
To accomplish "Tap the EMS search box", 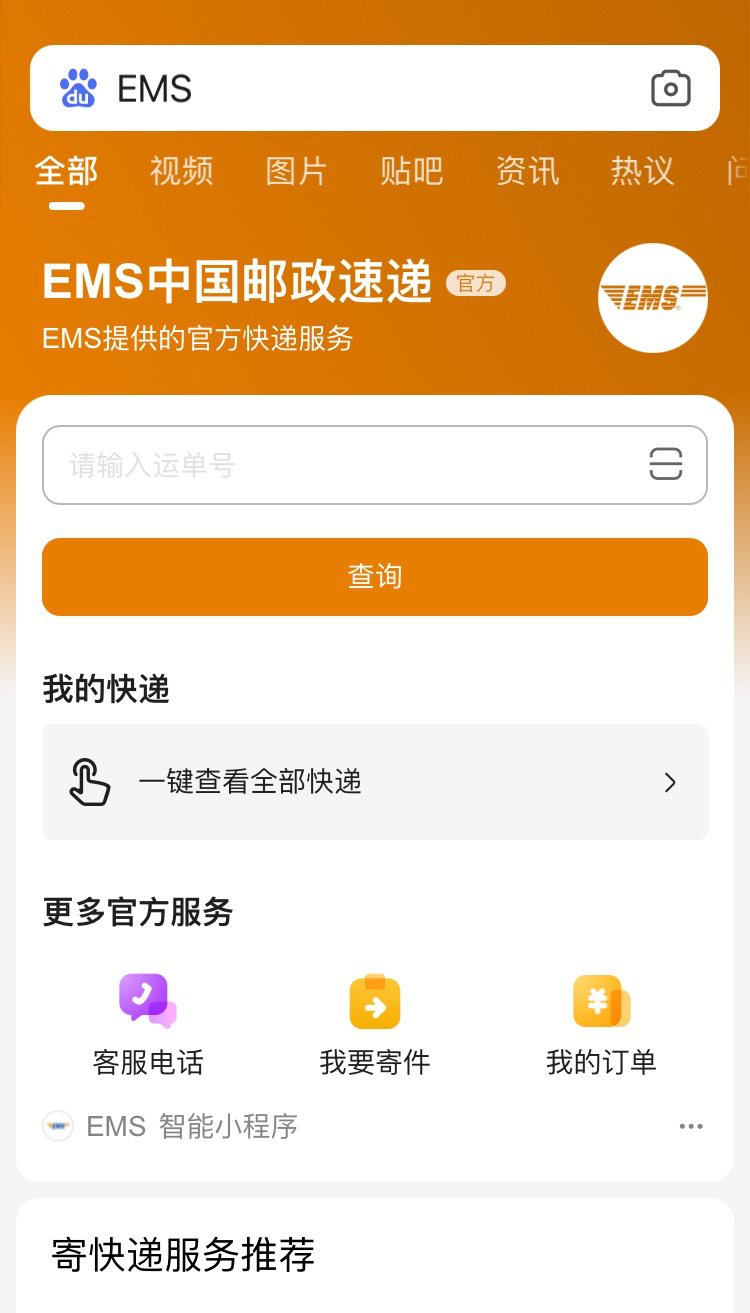I will (370, 88).
